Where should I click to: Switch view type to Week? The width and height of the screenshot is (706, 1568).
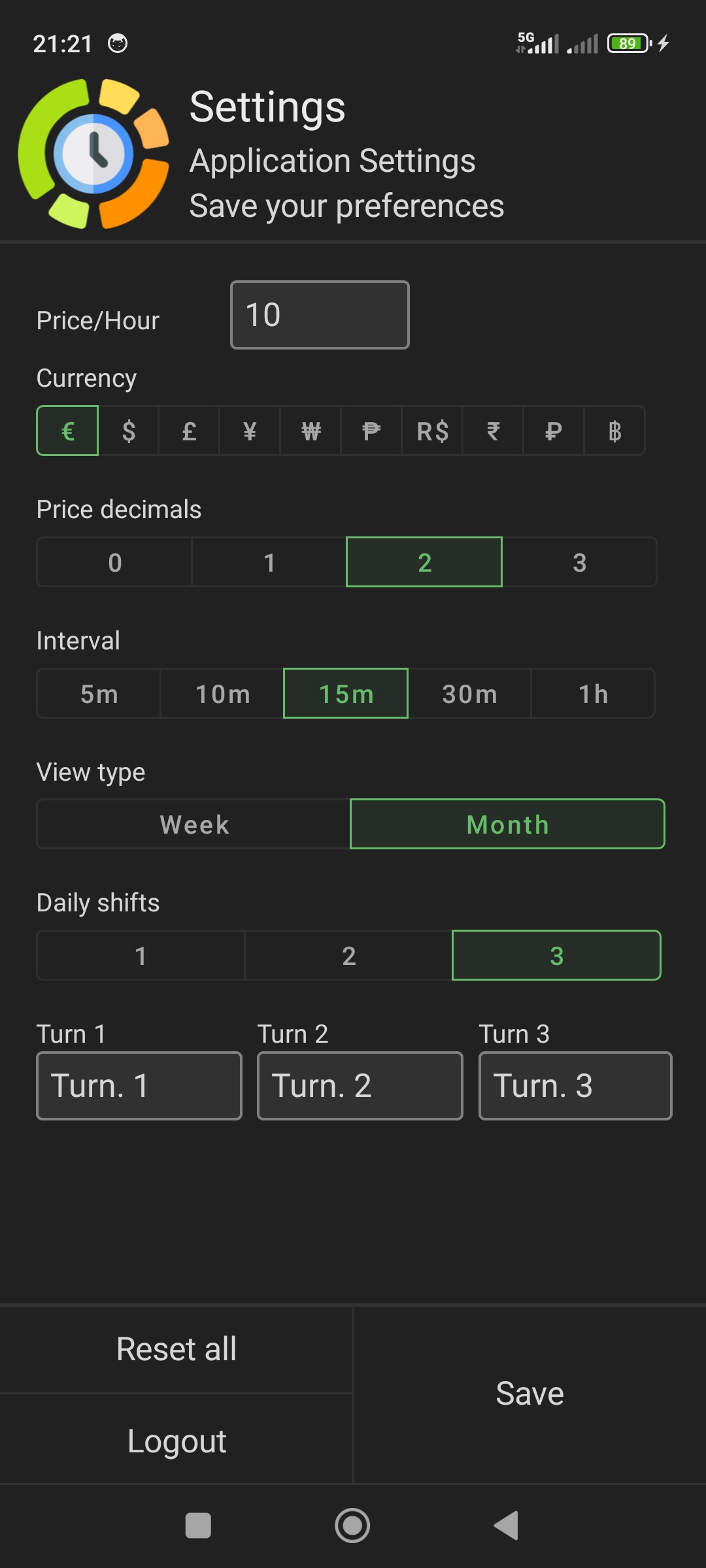click(x=193, y=824)
